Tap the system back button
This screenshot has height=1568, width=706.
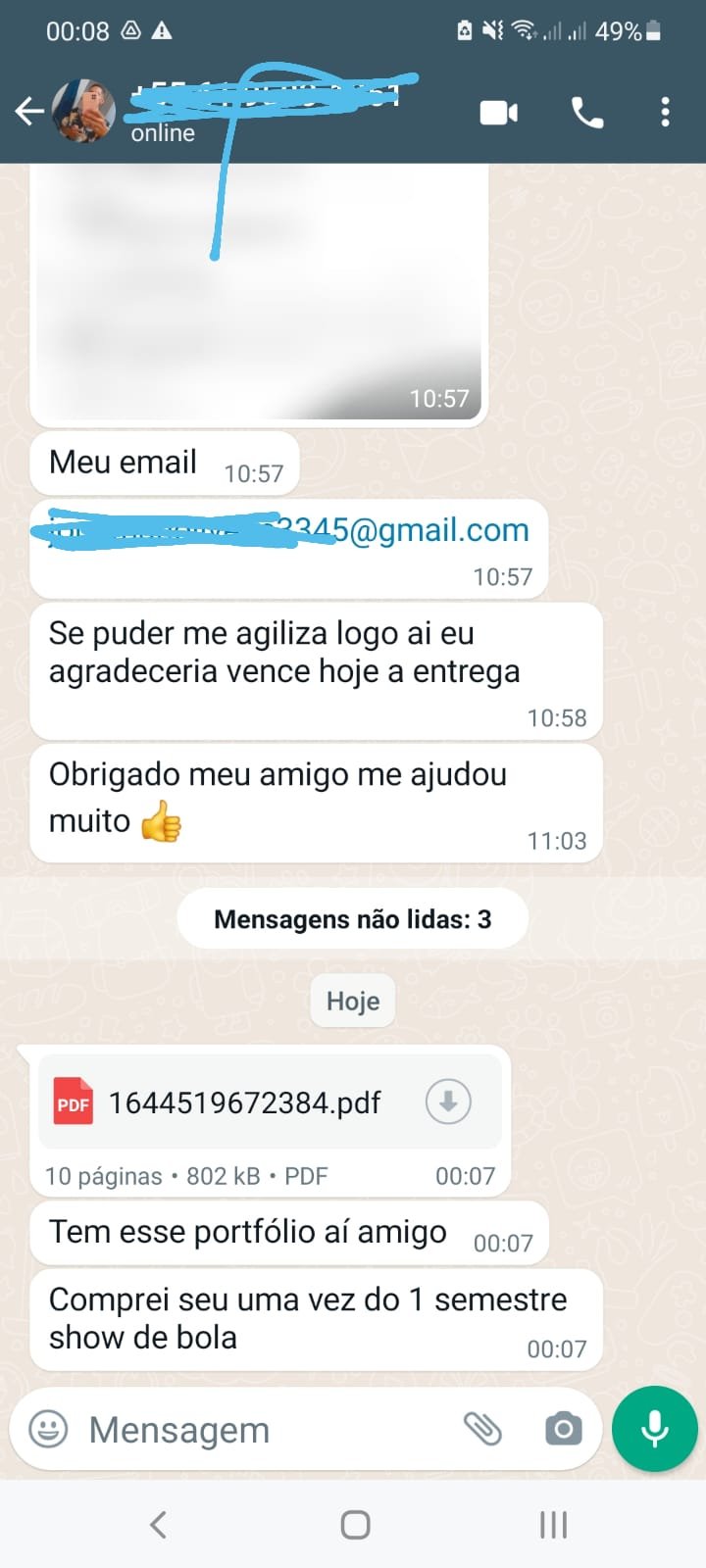[158, 1524]
